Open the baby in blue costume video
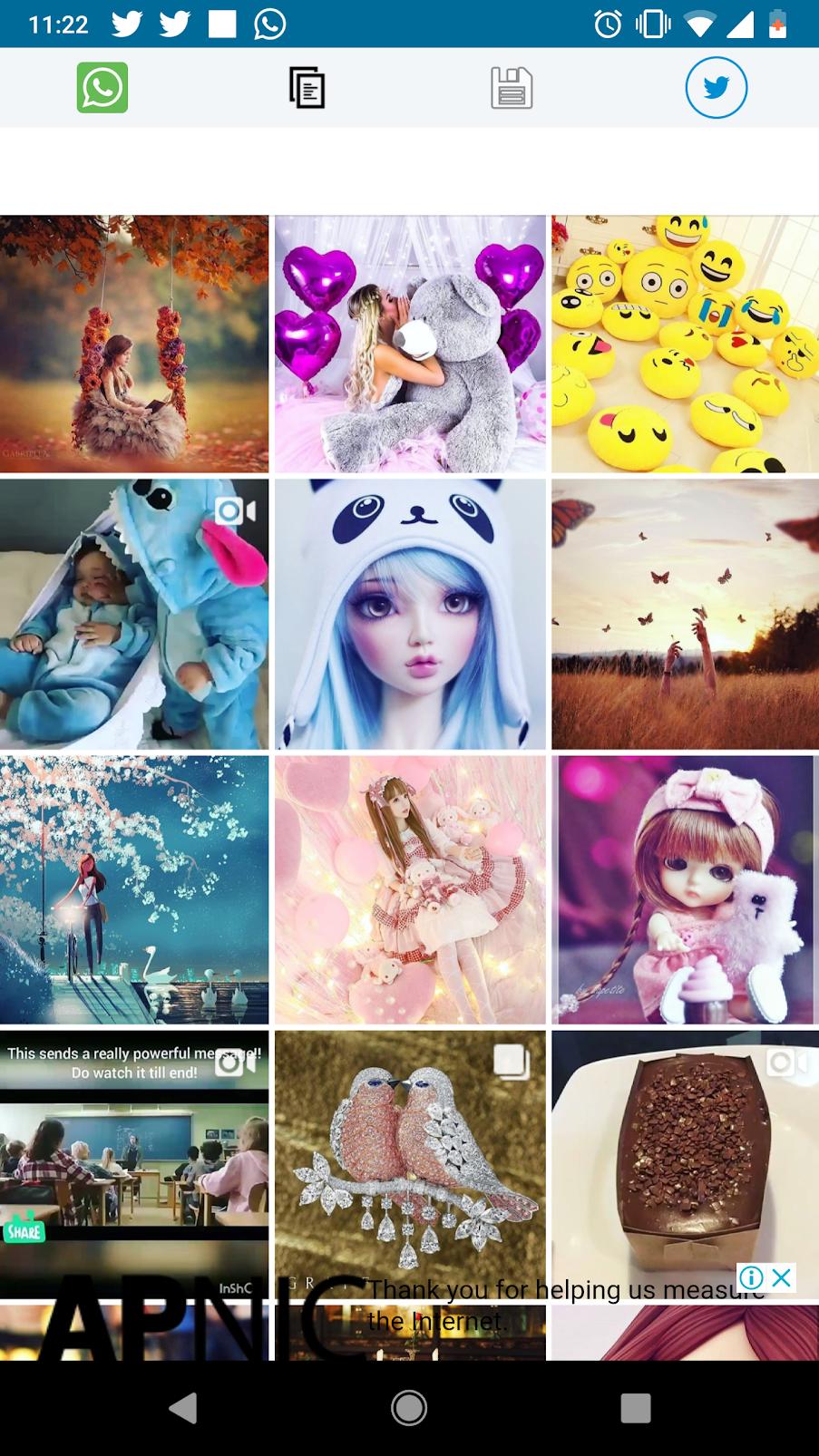Viewport: 819px width, 1456px height. click(134, 614)
